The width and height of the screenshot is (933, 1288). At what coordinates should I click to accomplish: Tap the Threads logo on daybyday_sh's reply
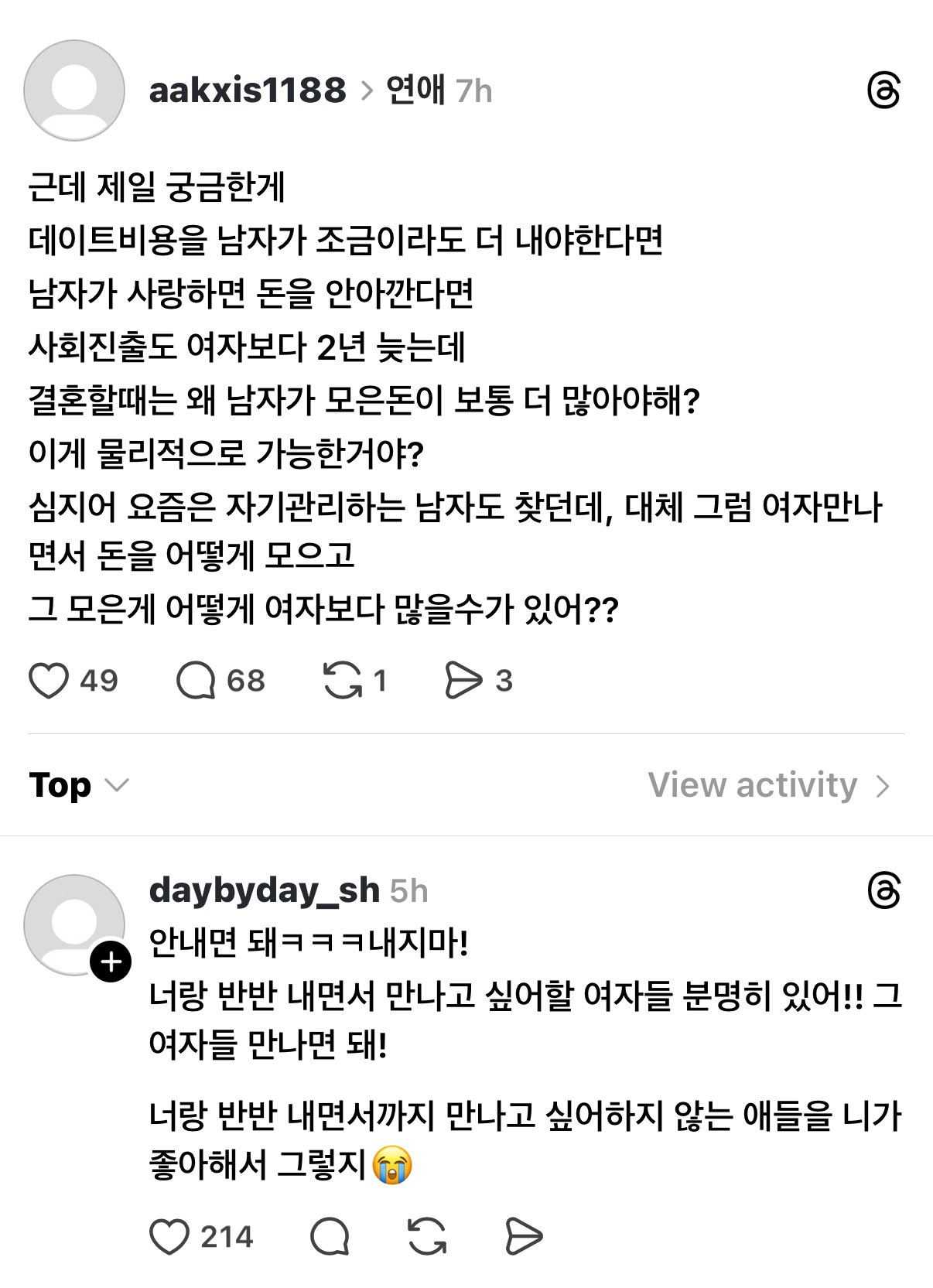[883, 890]
